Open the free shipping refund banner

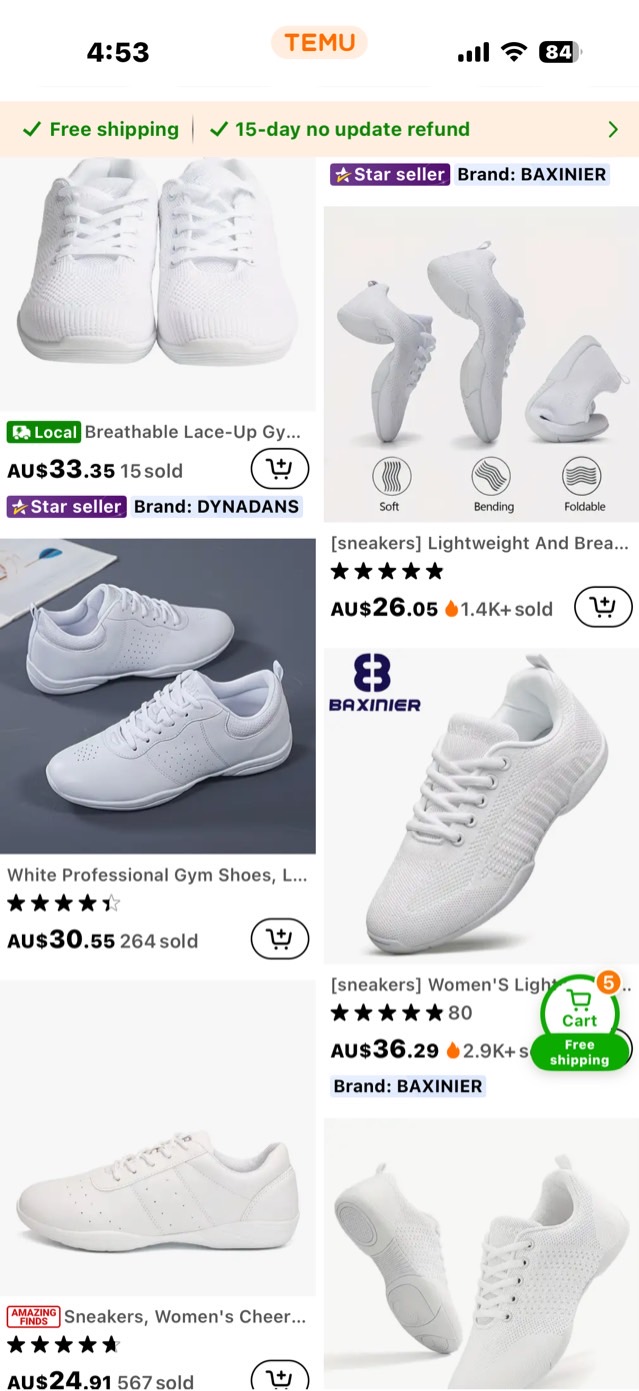coord(319,129)
